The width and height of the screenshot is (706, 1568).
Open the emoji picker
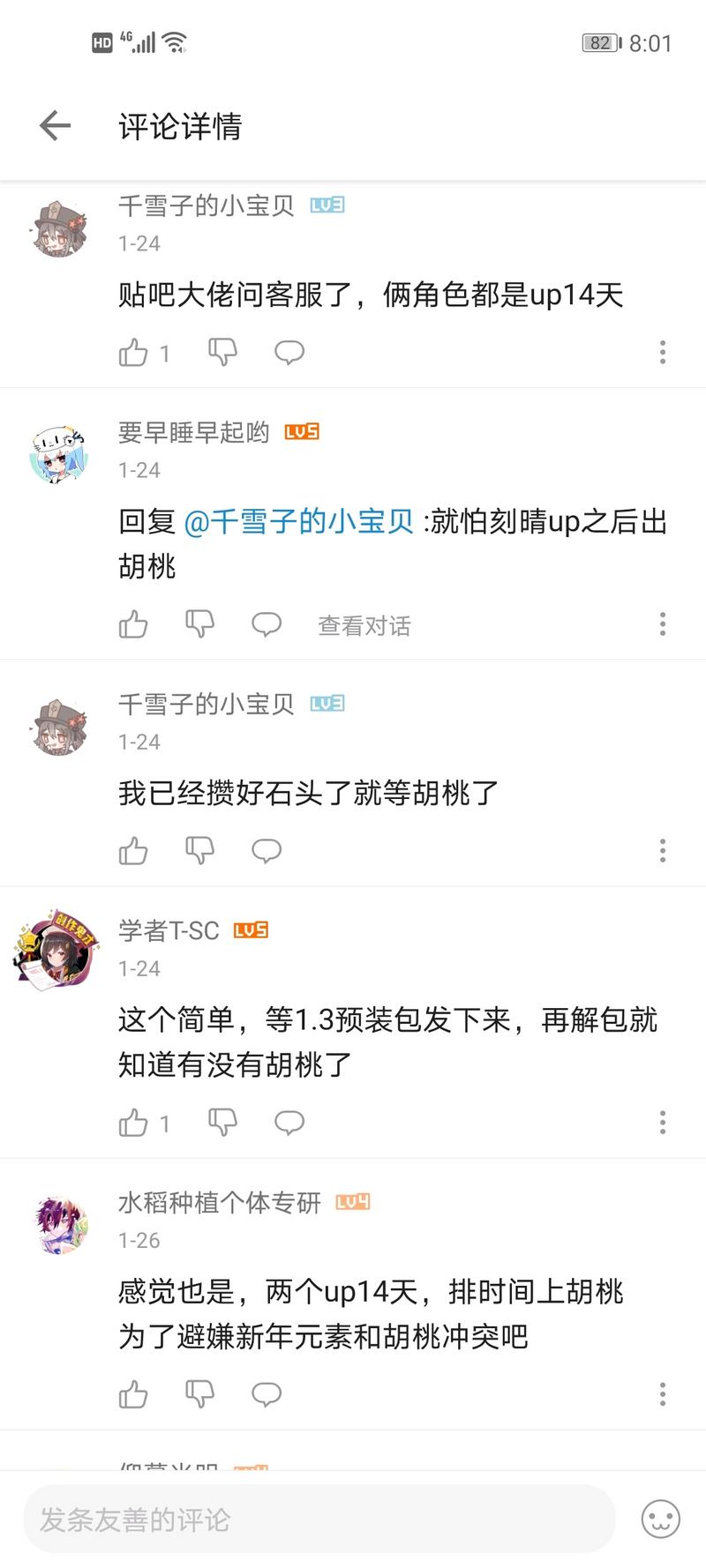click(660, 1519)
